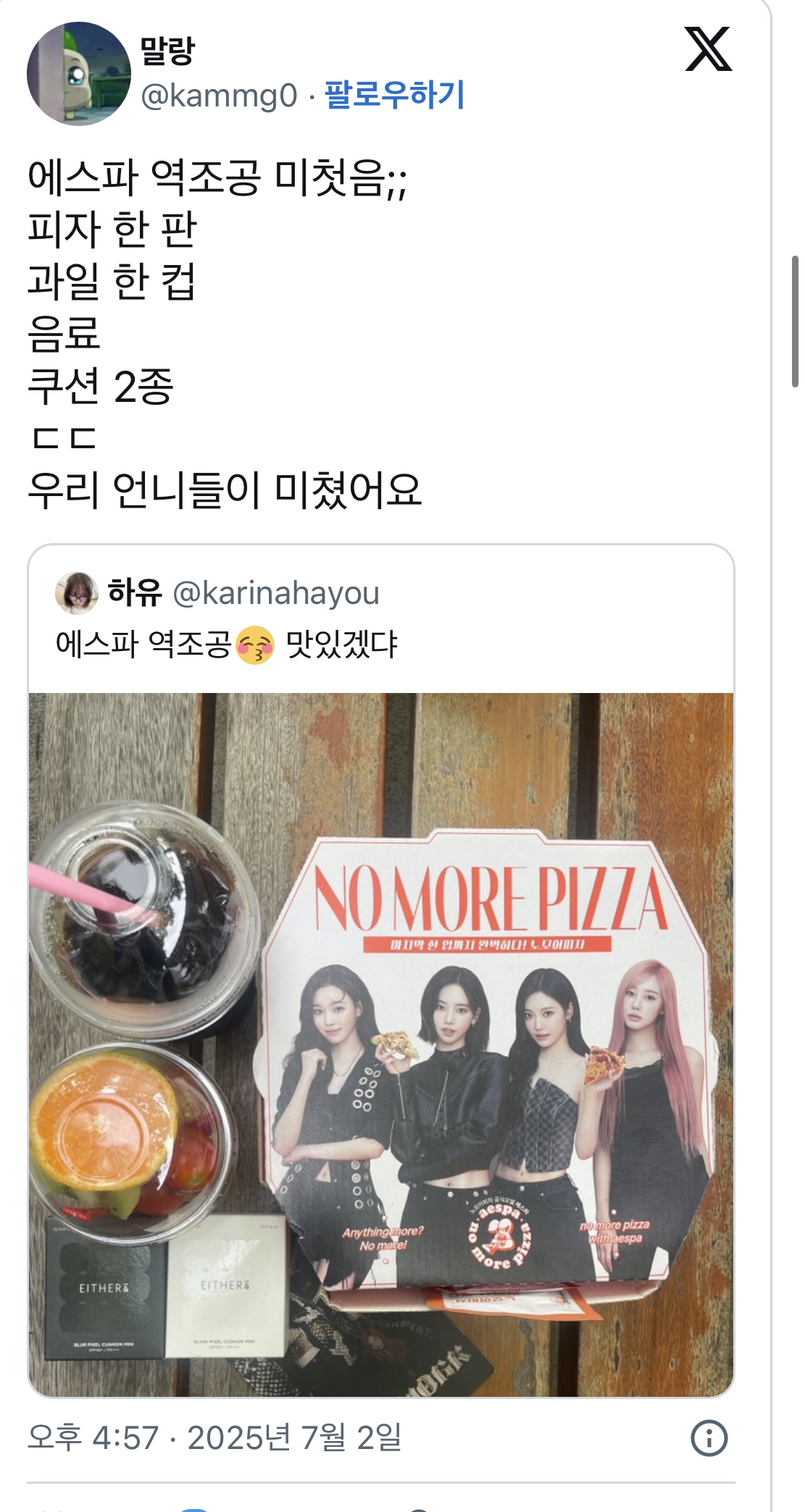
Task: Open the X logo link
Action: point(708,49)
